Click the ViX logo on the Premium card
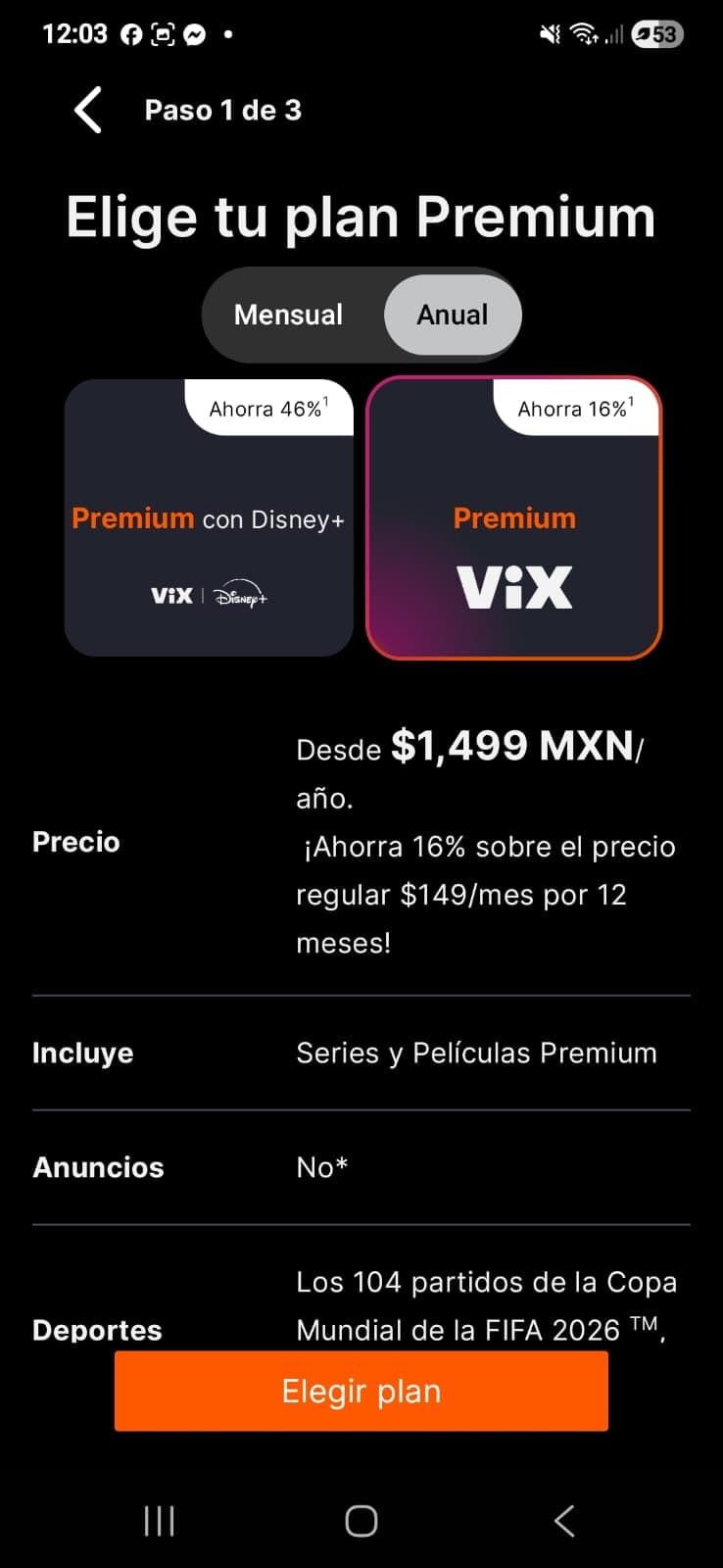This screenshot has width=723, height=1568. (514, 585)
